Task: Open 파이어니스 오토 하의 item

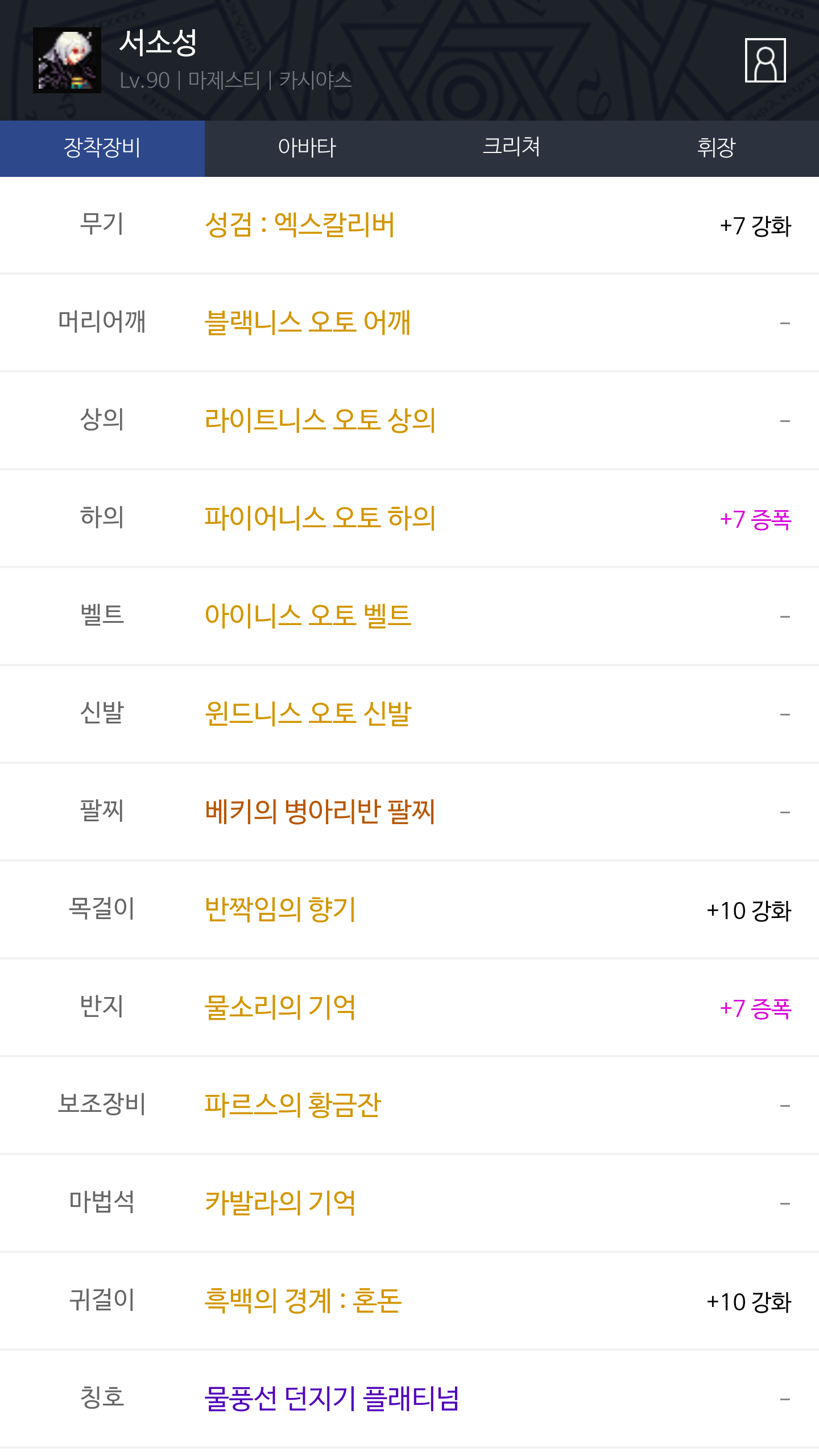Action: click(320, 519)
